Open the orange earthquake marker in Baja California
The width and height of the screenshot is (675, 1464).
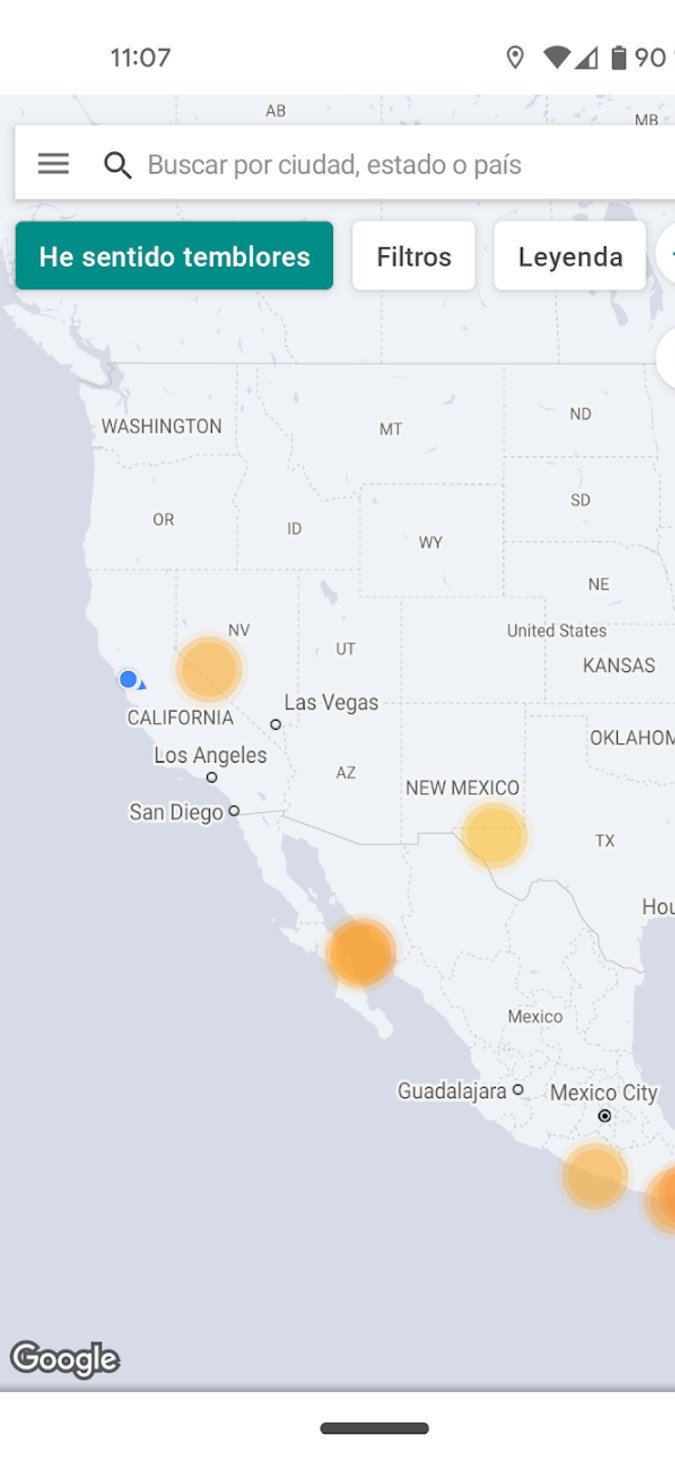click(x=360, y=953)
